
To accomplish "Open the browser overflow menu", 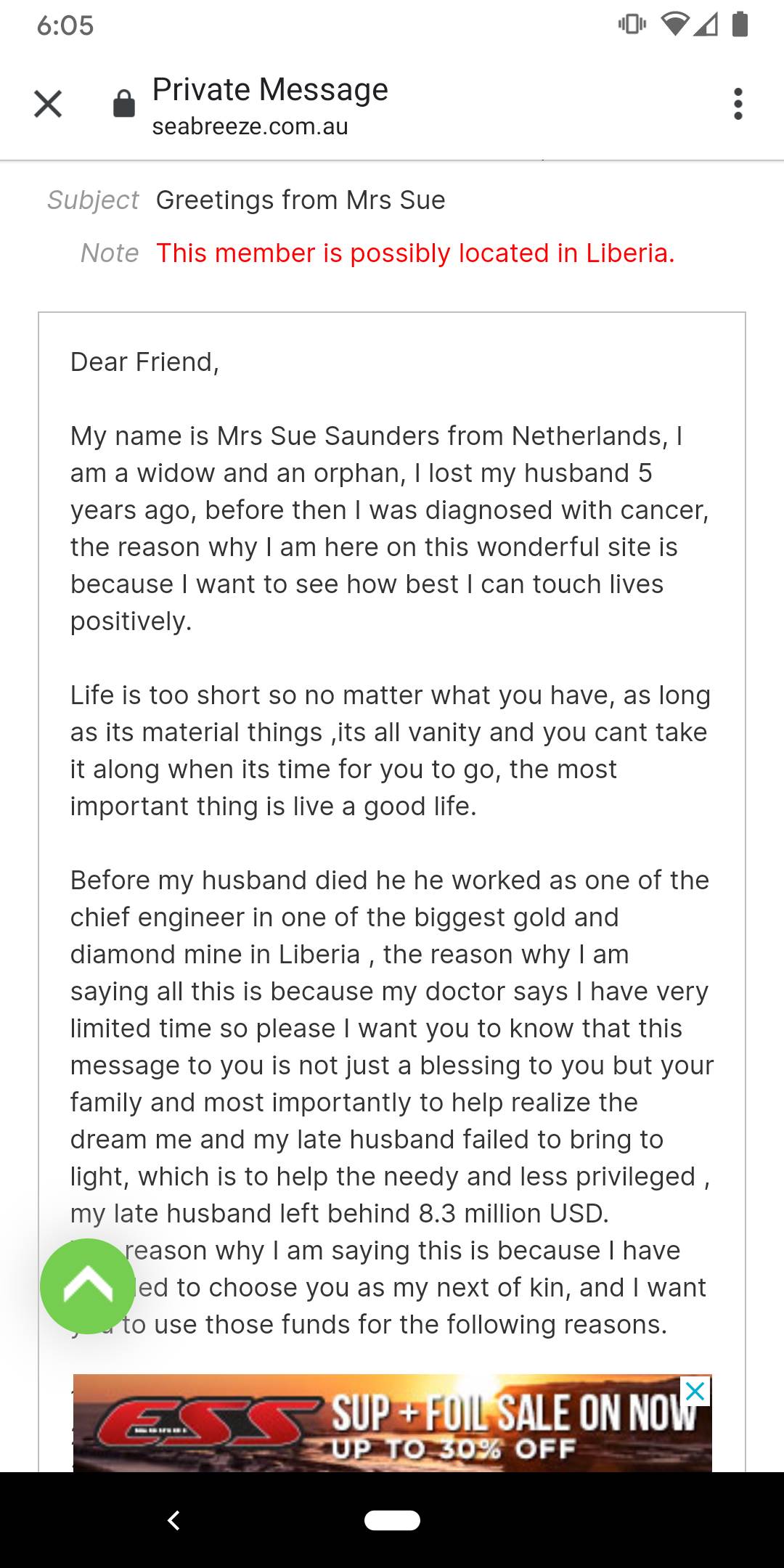I will (738, 104).
